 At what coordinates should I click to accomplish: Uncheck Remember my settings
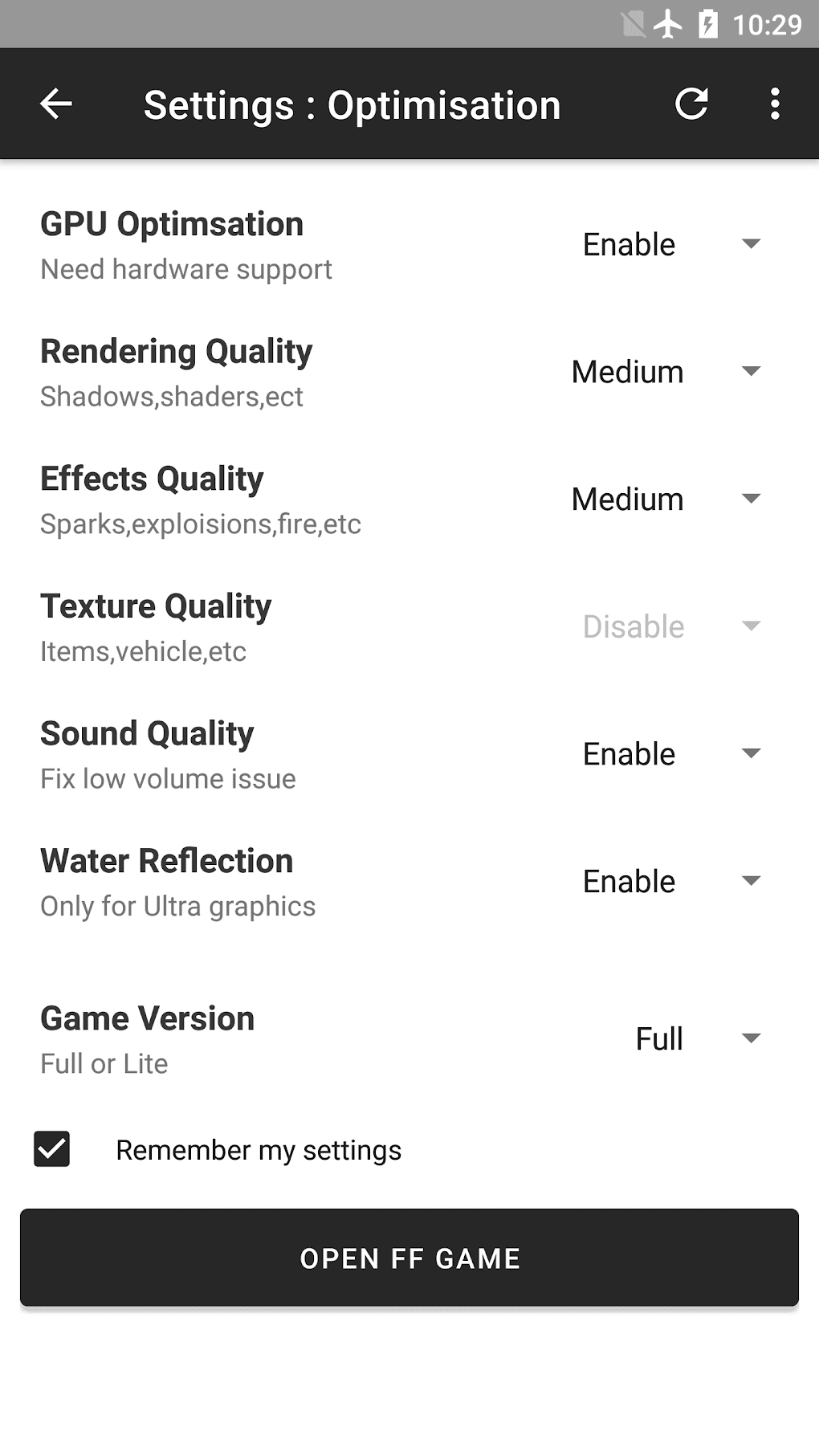click(52, 1149)
